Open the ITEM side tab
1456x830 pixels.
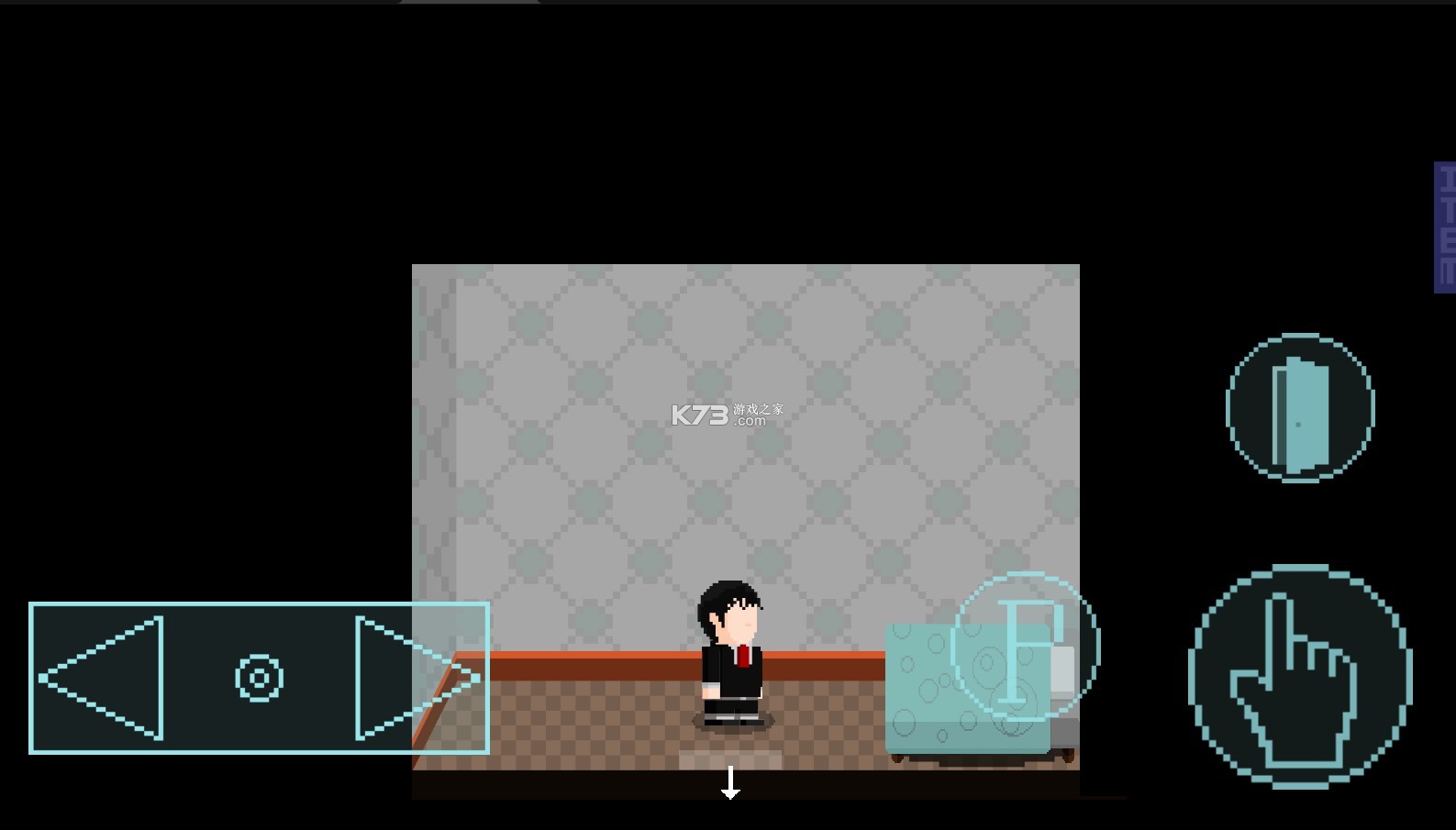pyautogui.click(x=1445, y=227)
